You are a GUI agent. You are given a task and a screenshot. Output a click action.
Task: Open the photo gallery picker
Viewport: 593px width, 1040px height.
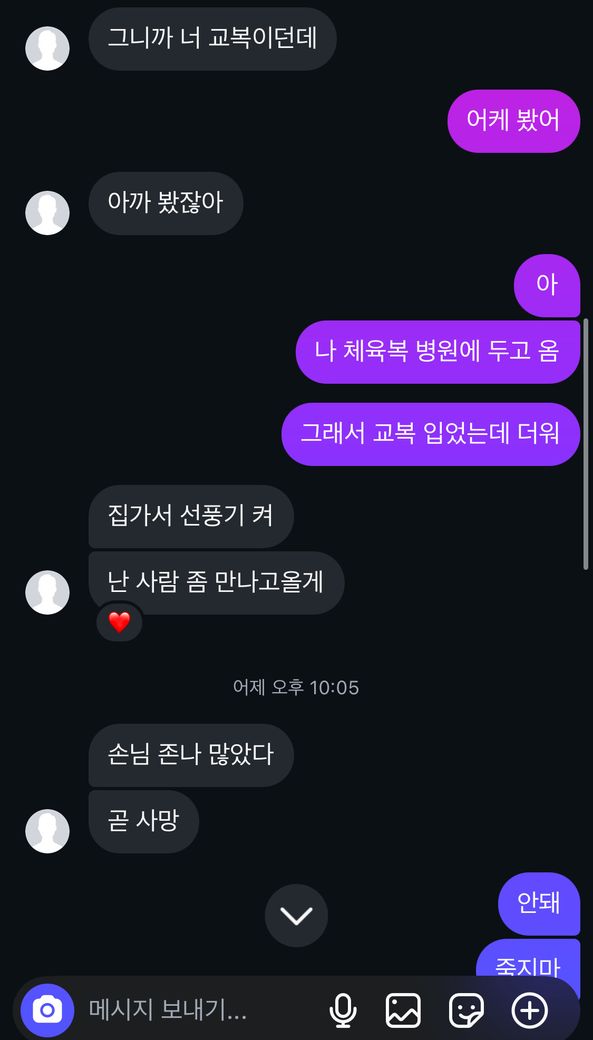(403, 1011)
